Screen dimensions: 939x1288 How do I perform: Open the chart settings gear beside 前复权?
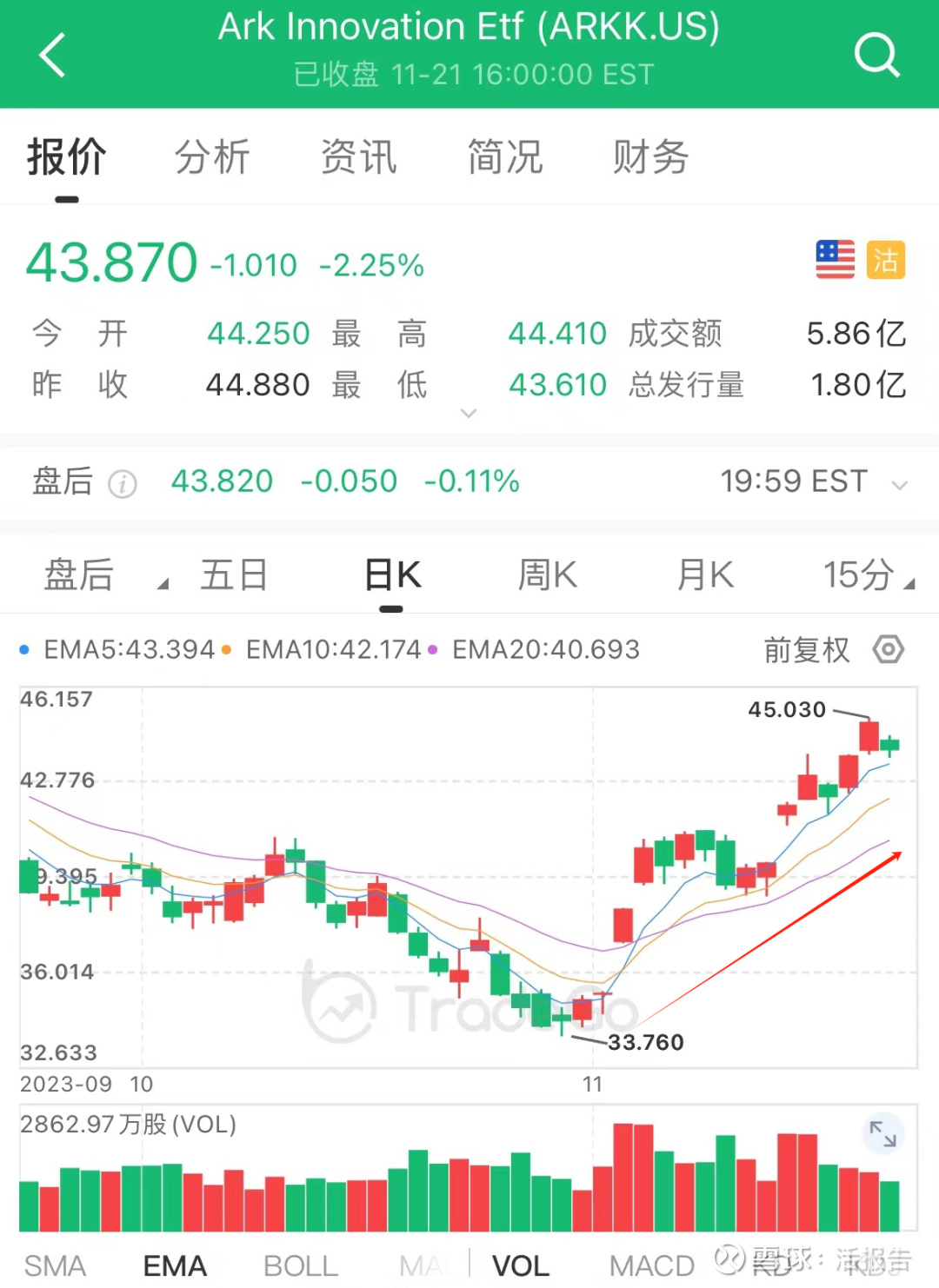[889, 649]
